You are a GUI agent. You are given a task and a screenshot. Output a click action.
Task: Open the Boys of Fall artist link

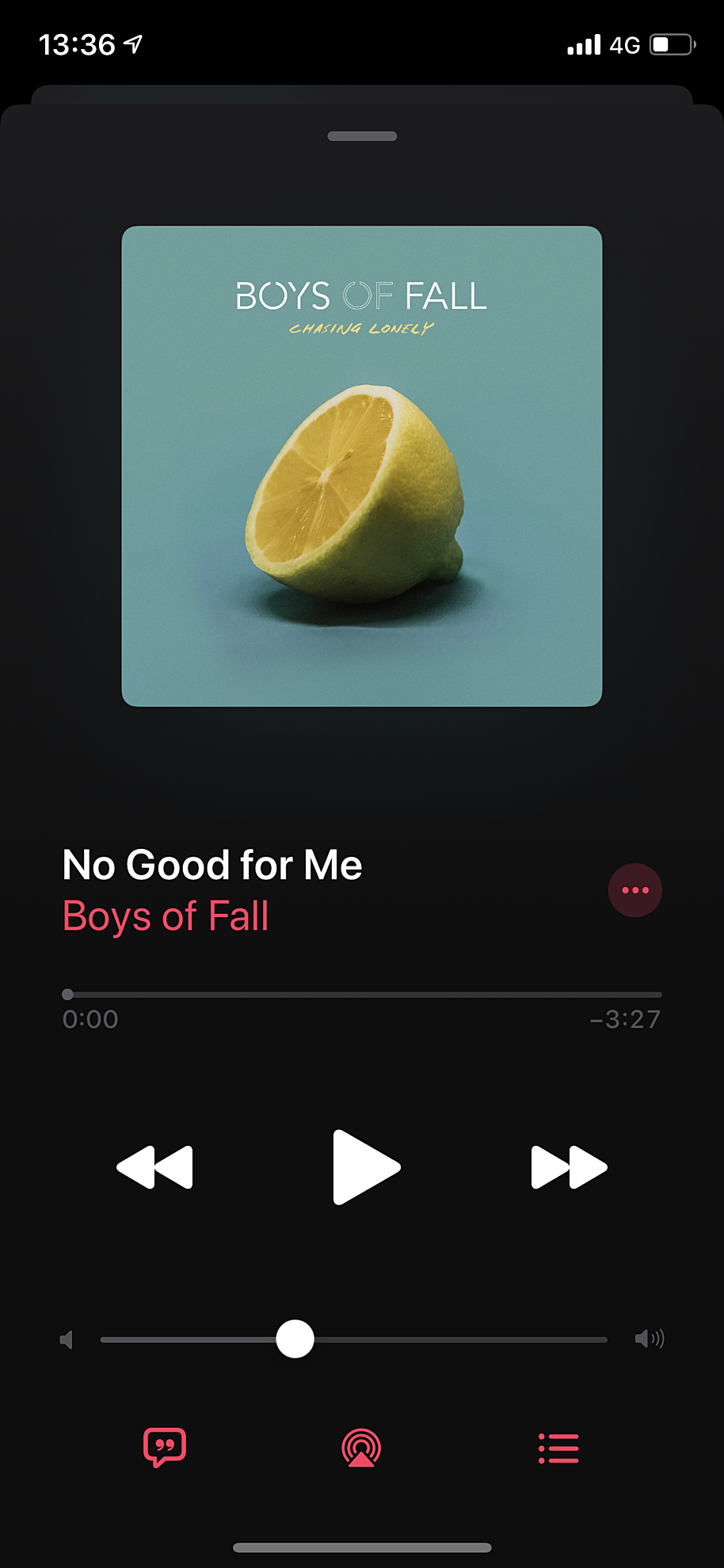[x=166, y=916]
